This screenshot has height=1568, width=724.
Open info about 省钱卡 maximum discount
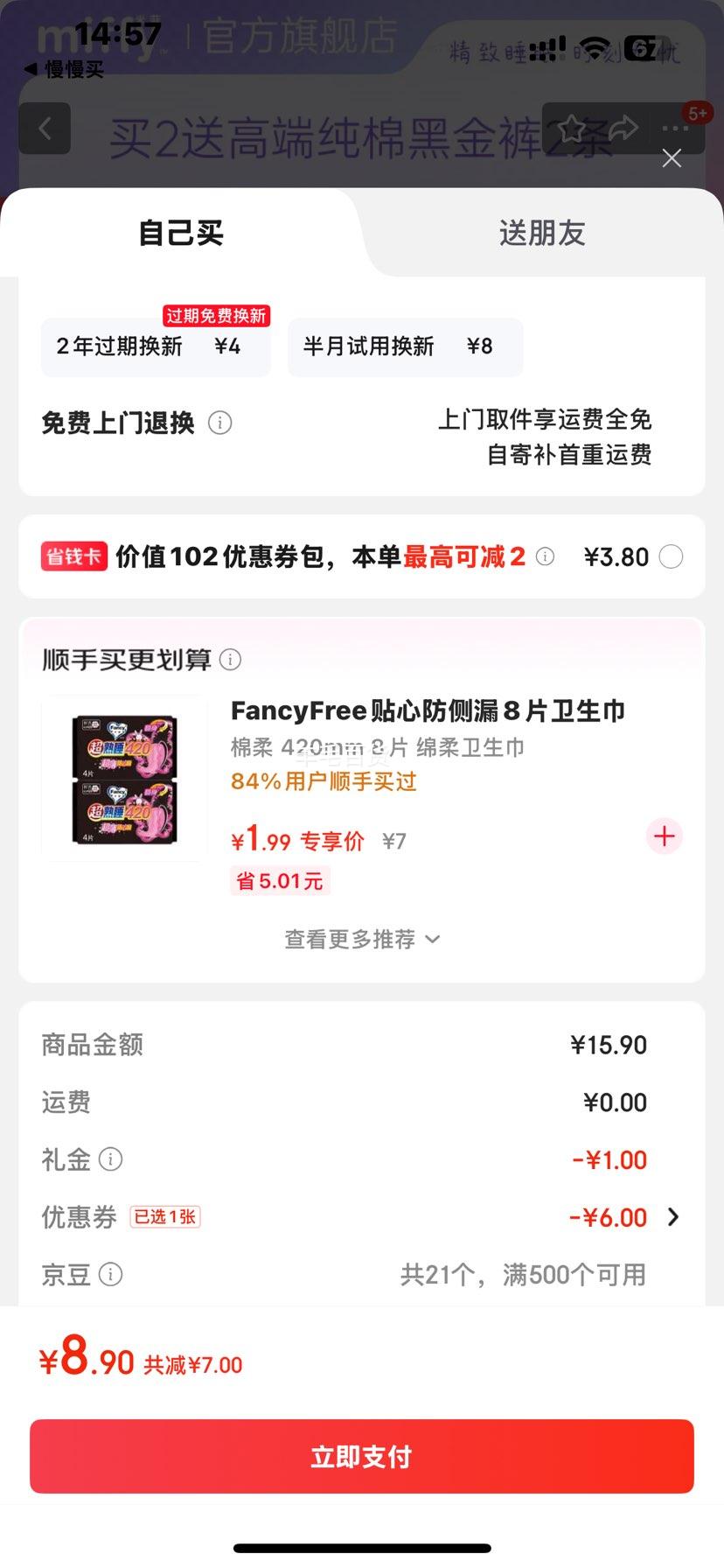(545, 557)
